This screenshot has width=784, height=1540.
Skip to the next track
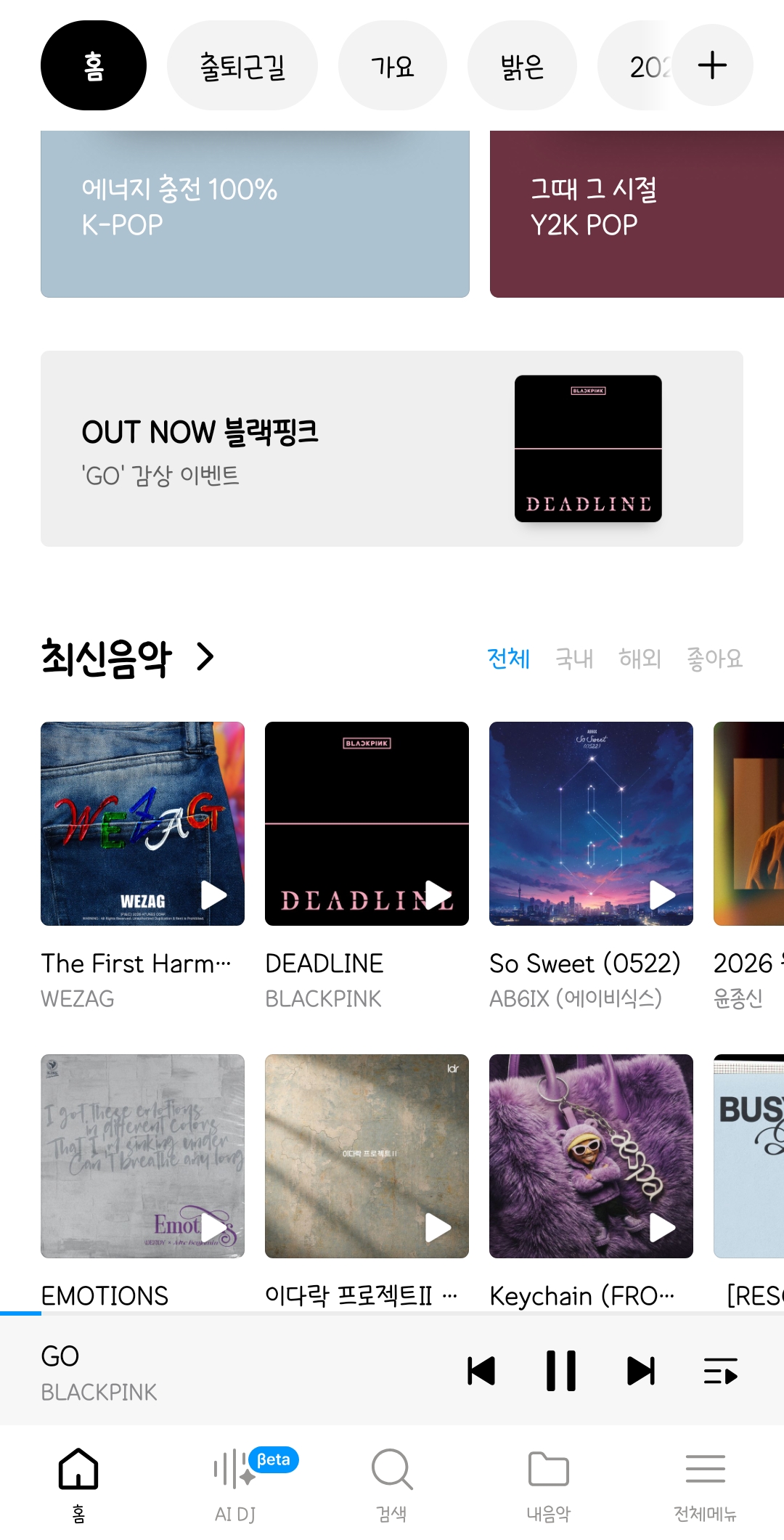pyautogui.click(x=640, y=1371)
